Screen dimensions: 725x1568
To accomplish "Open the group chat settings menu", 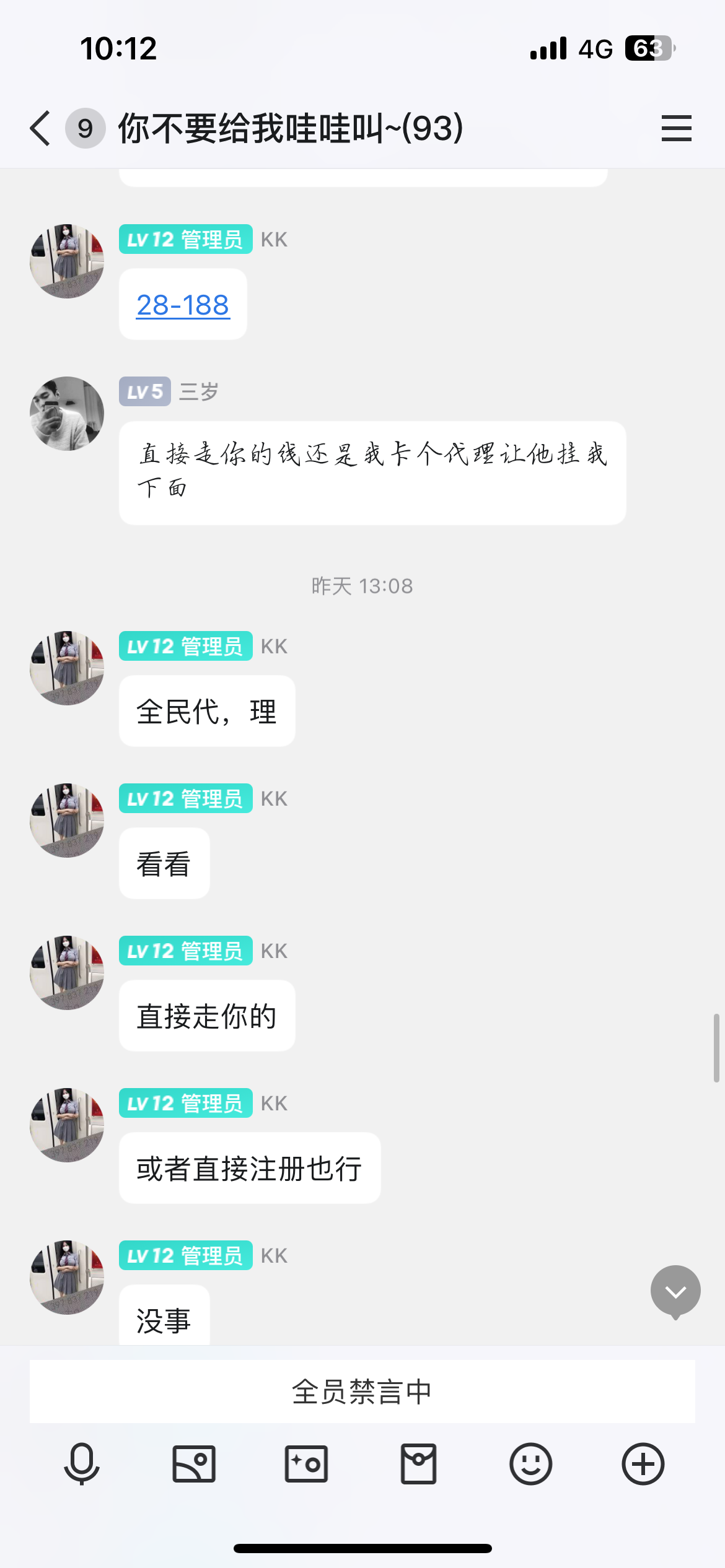I will (676, 129).
